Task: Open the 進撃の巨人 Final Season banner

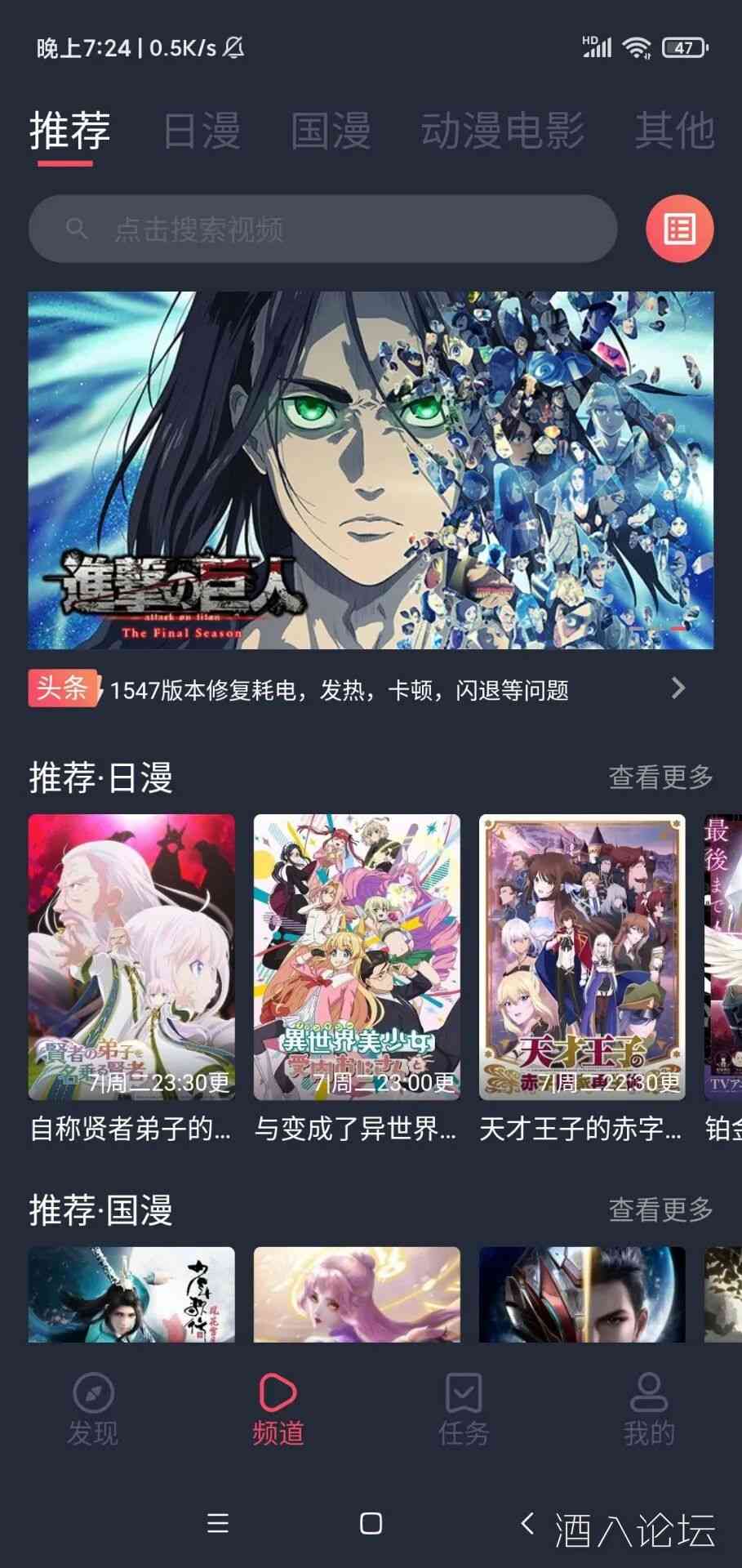Action: point(371,470)
